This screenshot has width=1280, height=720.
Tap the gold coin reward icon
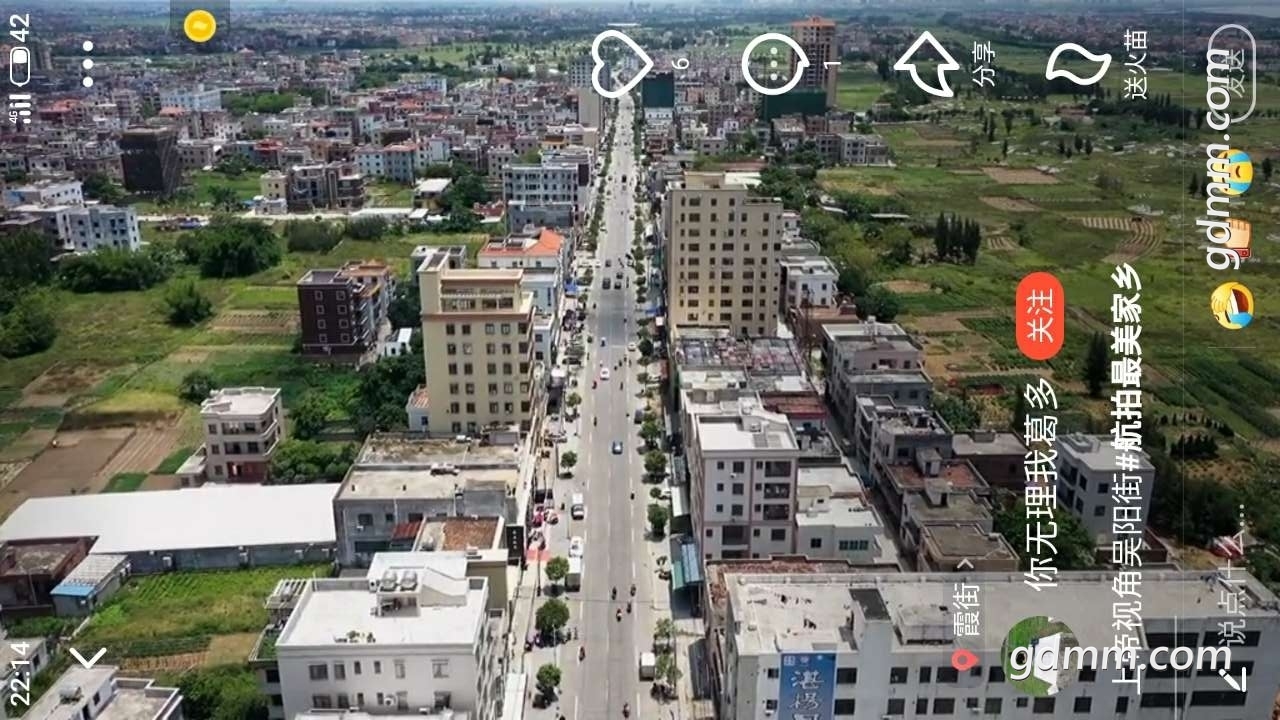coord(200,26)
